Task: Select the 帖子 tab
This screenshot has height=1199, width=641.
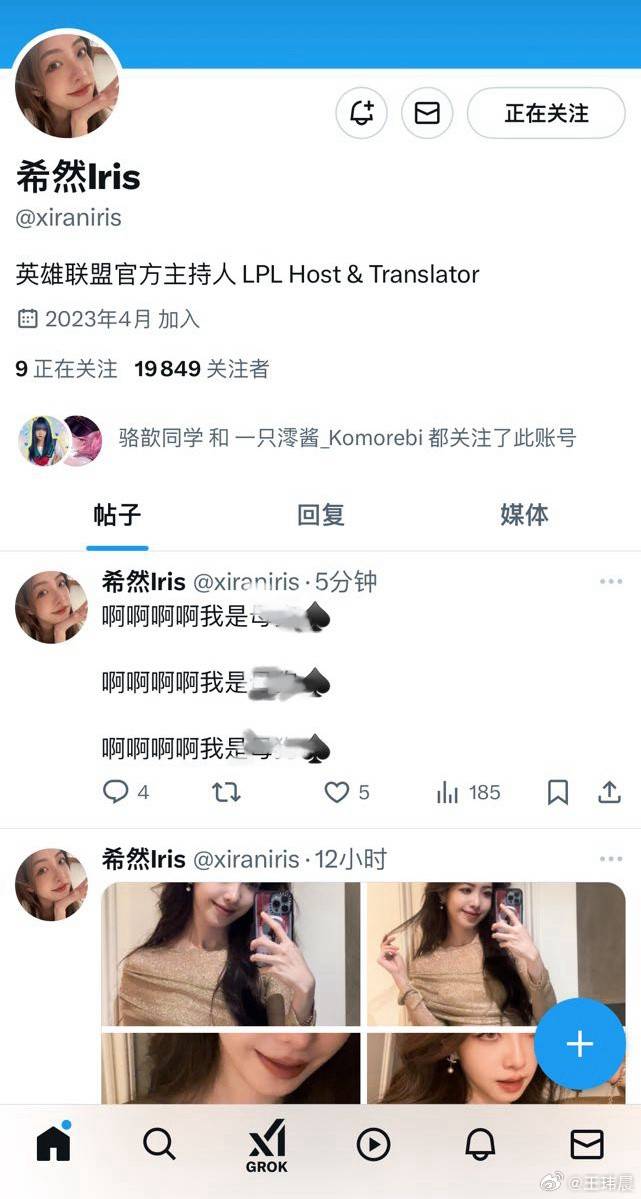Action: (117, 515)
